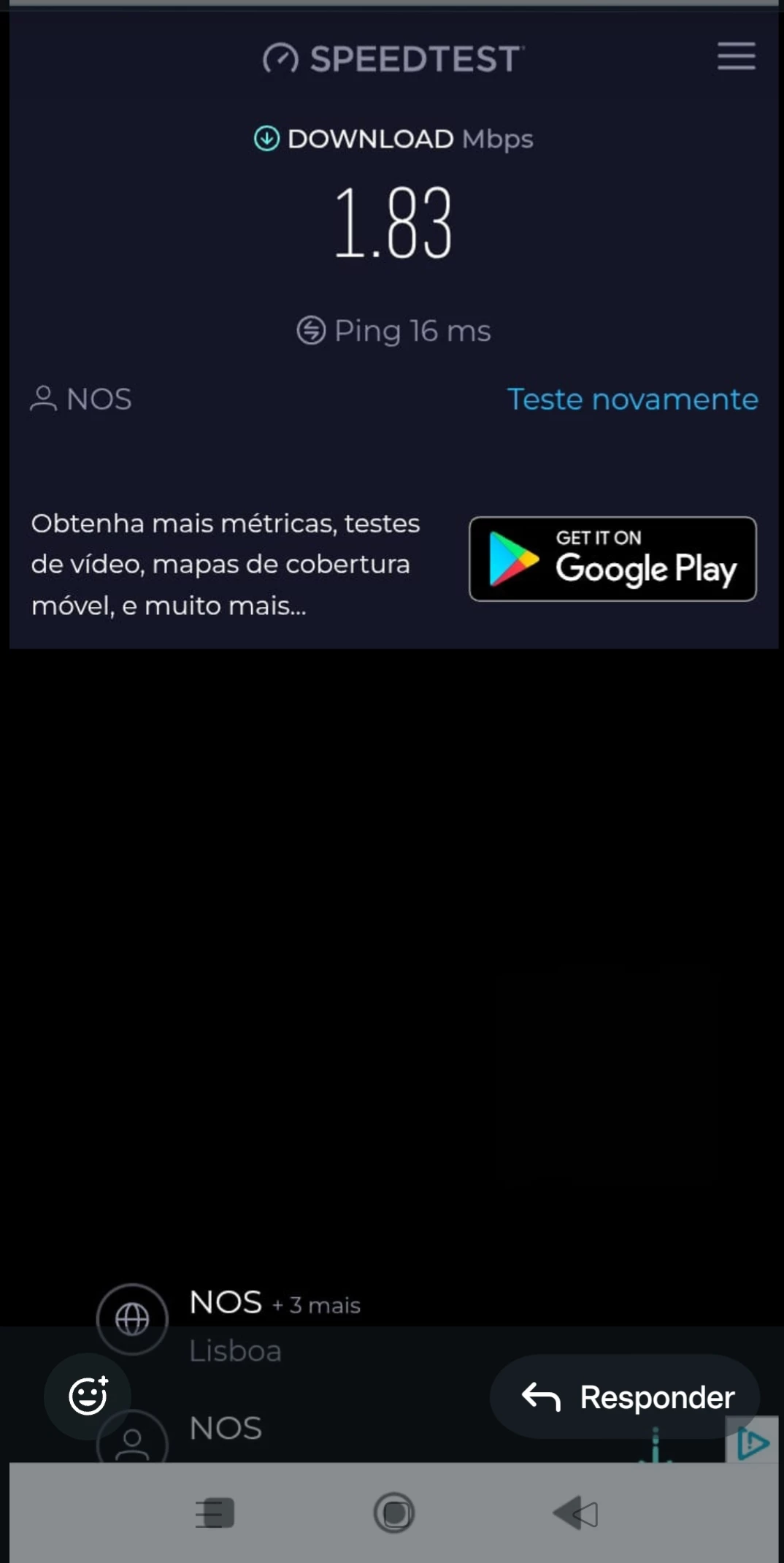Tap Teste novamente to rerun the test

pos(632,400)
